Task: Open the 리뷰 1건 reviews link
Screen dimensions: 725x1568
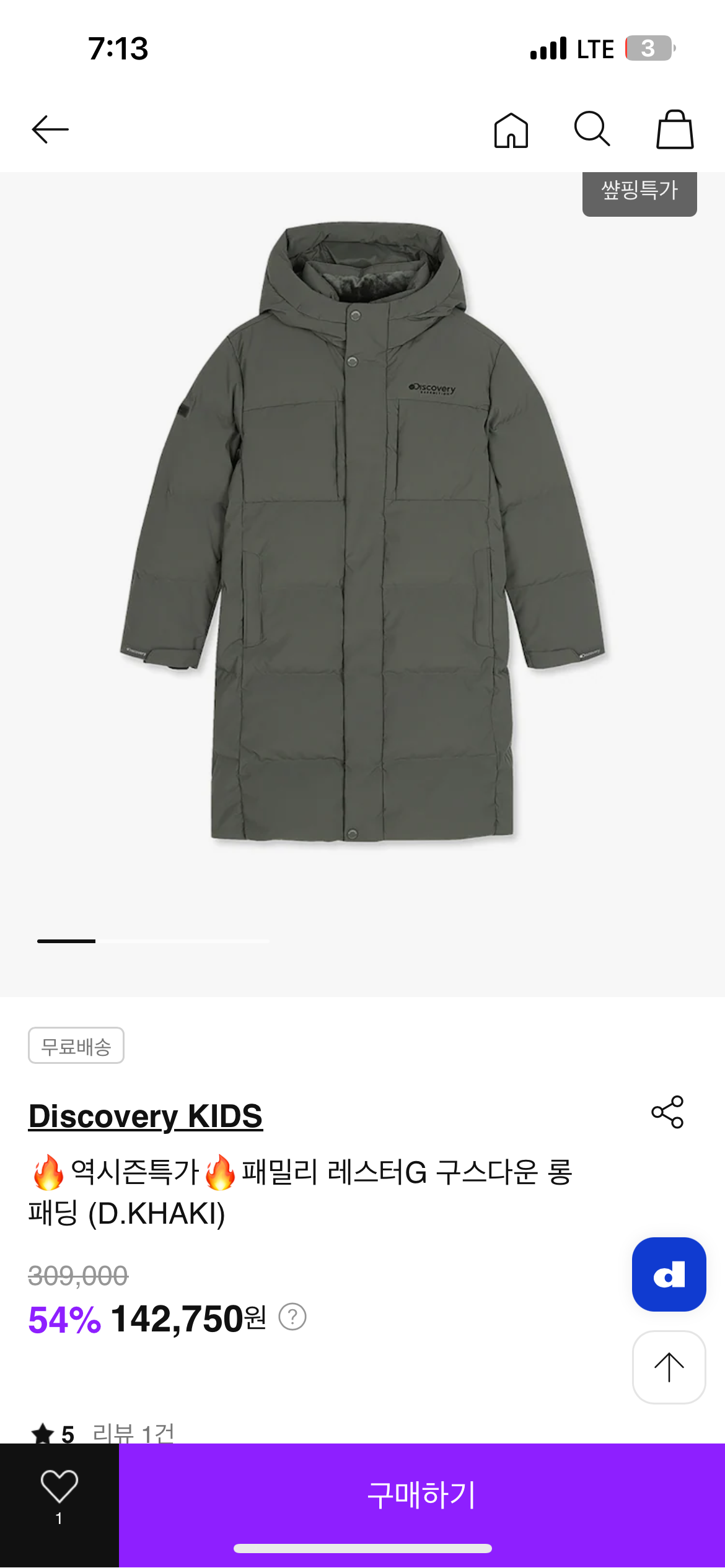Action: click(133, 1433)
